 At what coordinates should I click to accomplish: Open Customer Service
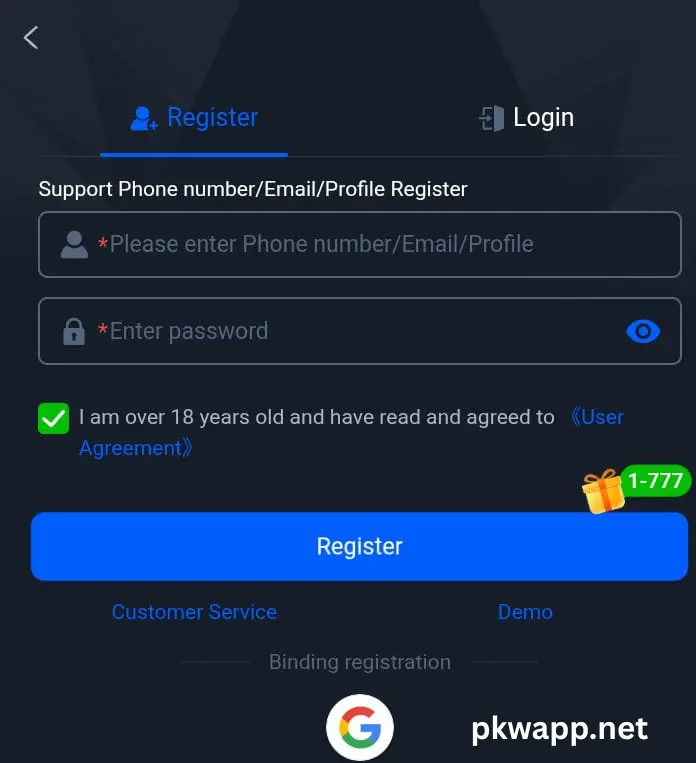(x=194, y=612)
